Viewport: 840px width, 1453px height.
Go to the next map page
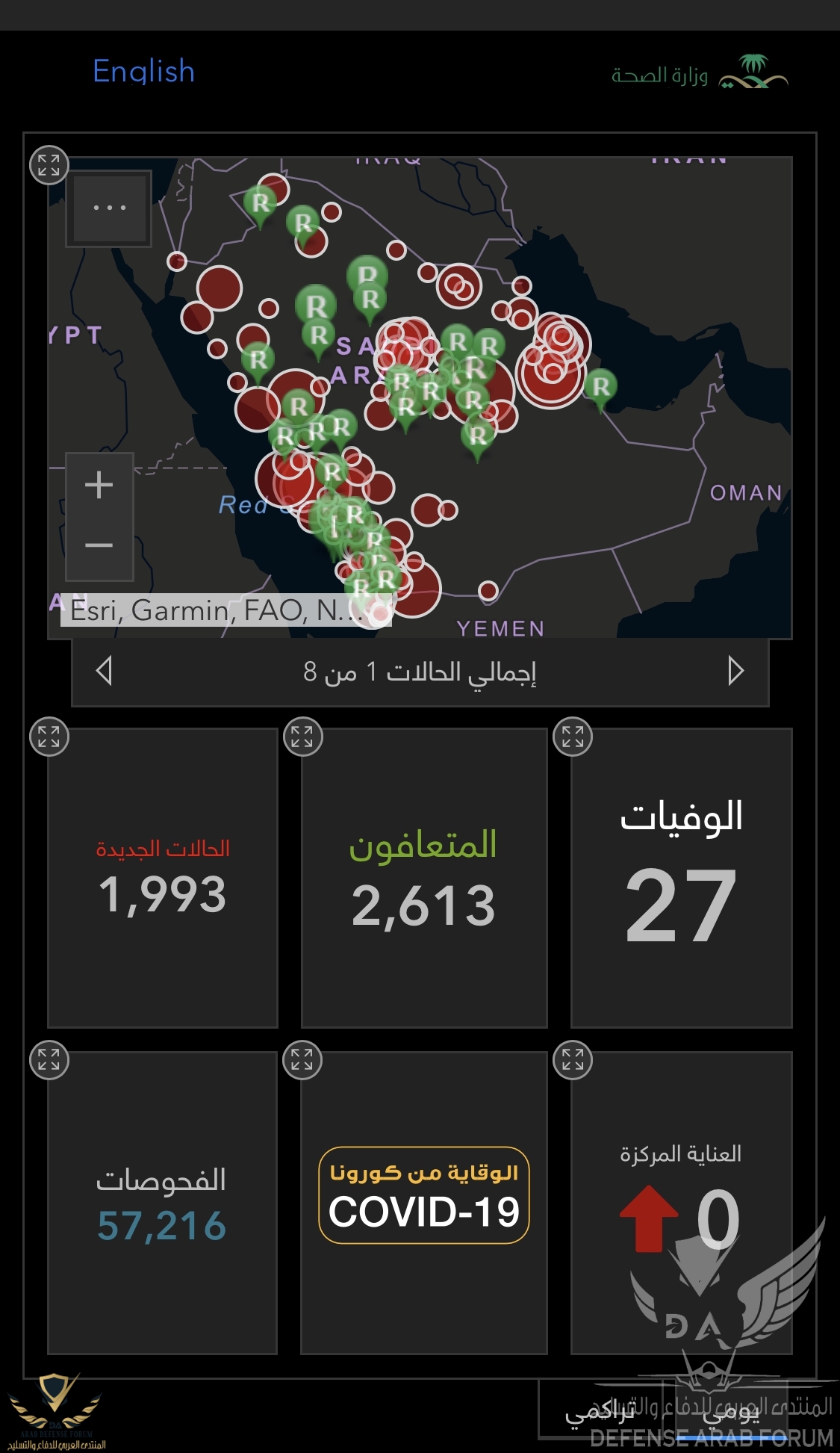pos(735,671)
